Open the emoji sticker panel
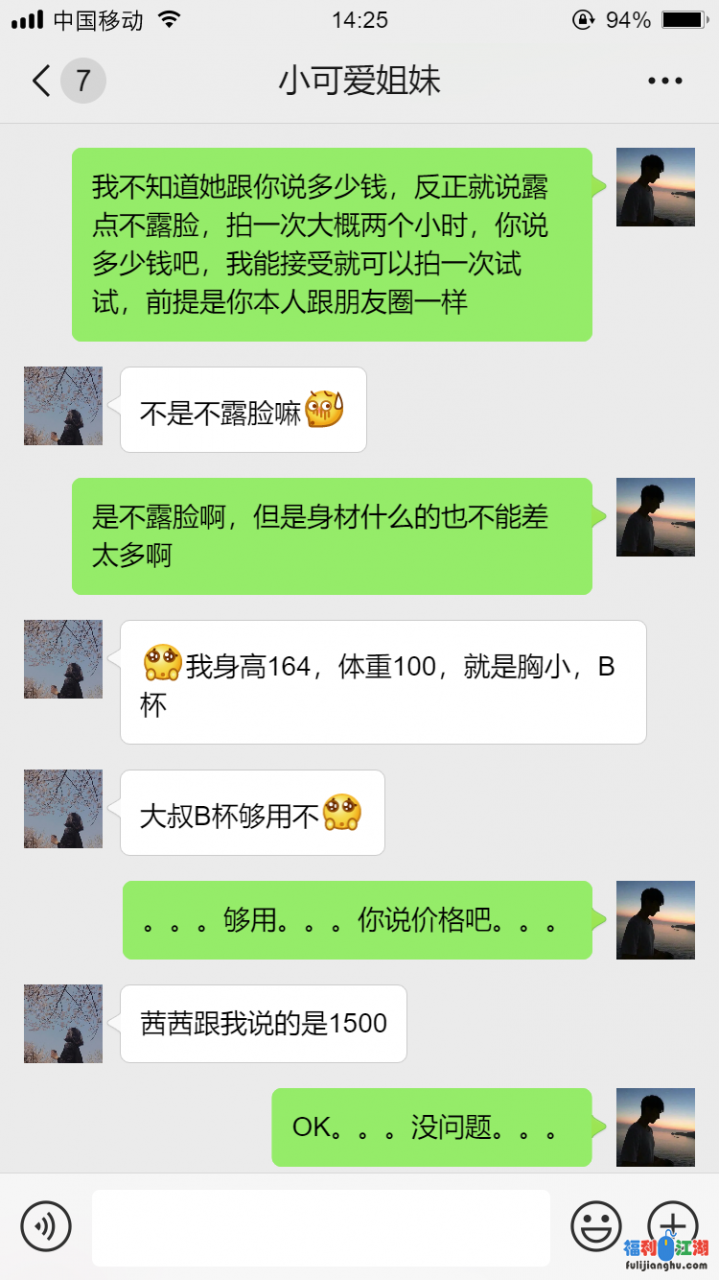The height and width of the screenshot is (1280, 719). point(595,1226)
